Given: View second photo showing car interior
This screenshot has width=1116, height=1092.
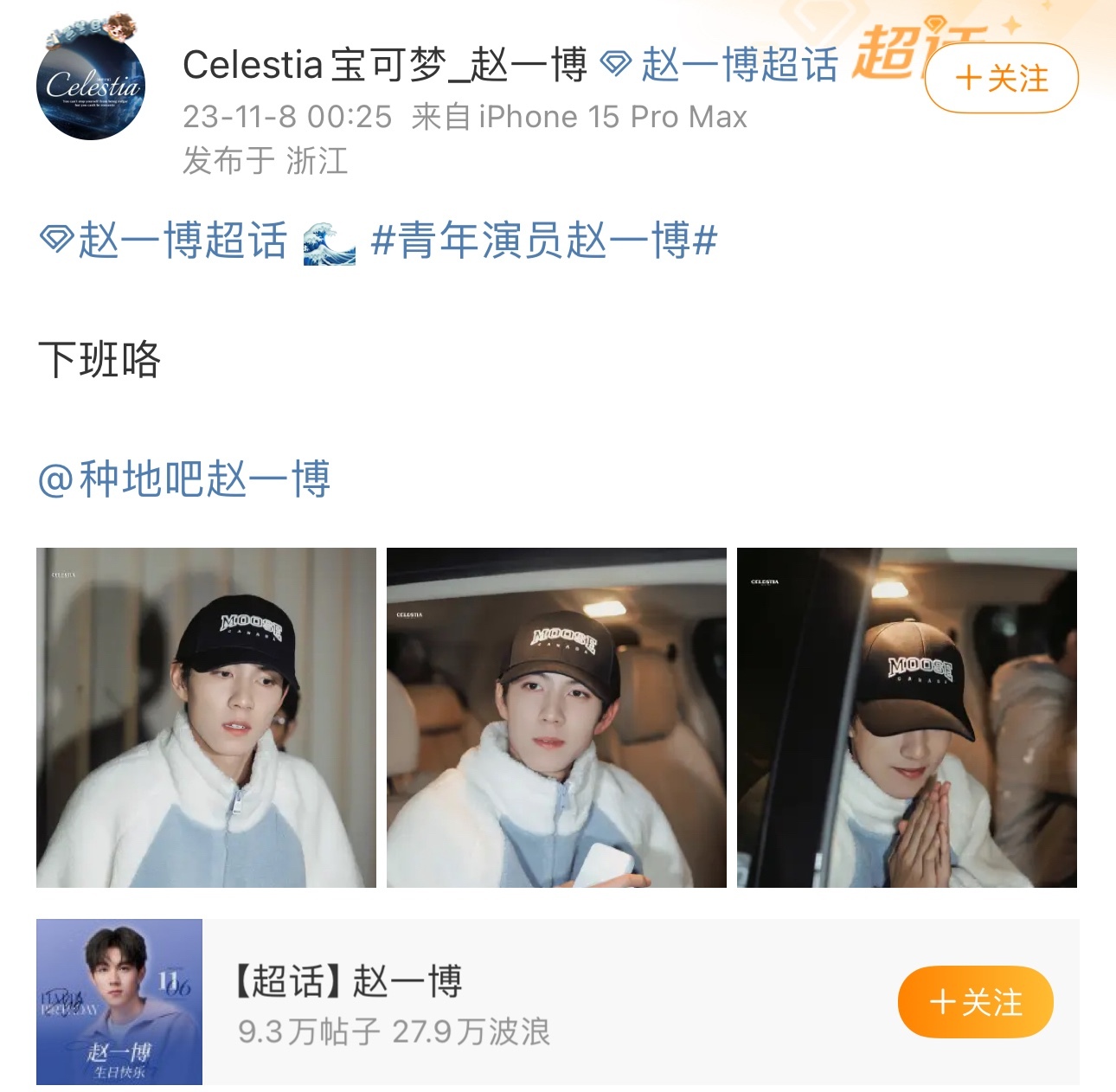Looking at the screenshot, I should (x=556, y=717).
